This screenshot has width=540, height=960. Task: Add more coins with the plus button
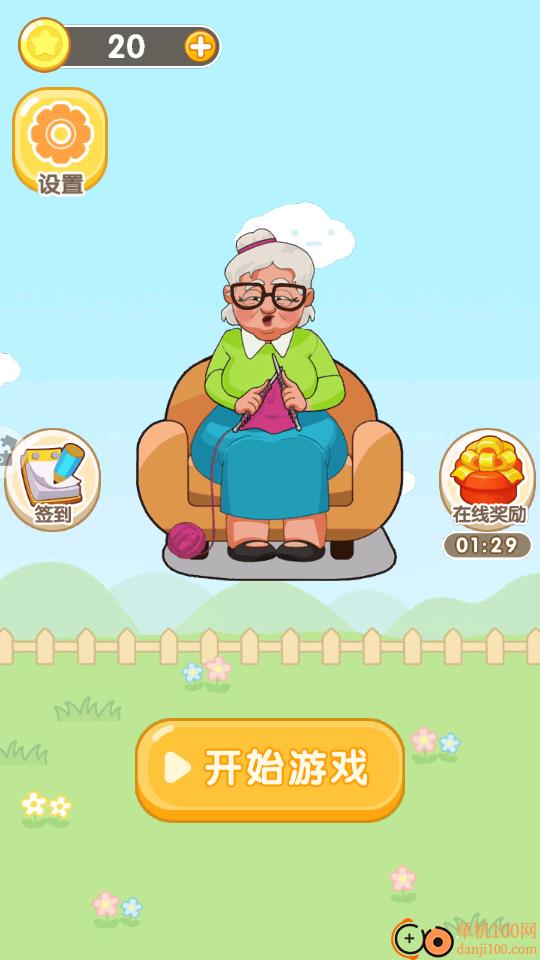point(201,46)
